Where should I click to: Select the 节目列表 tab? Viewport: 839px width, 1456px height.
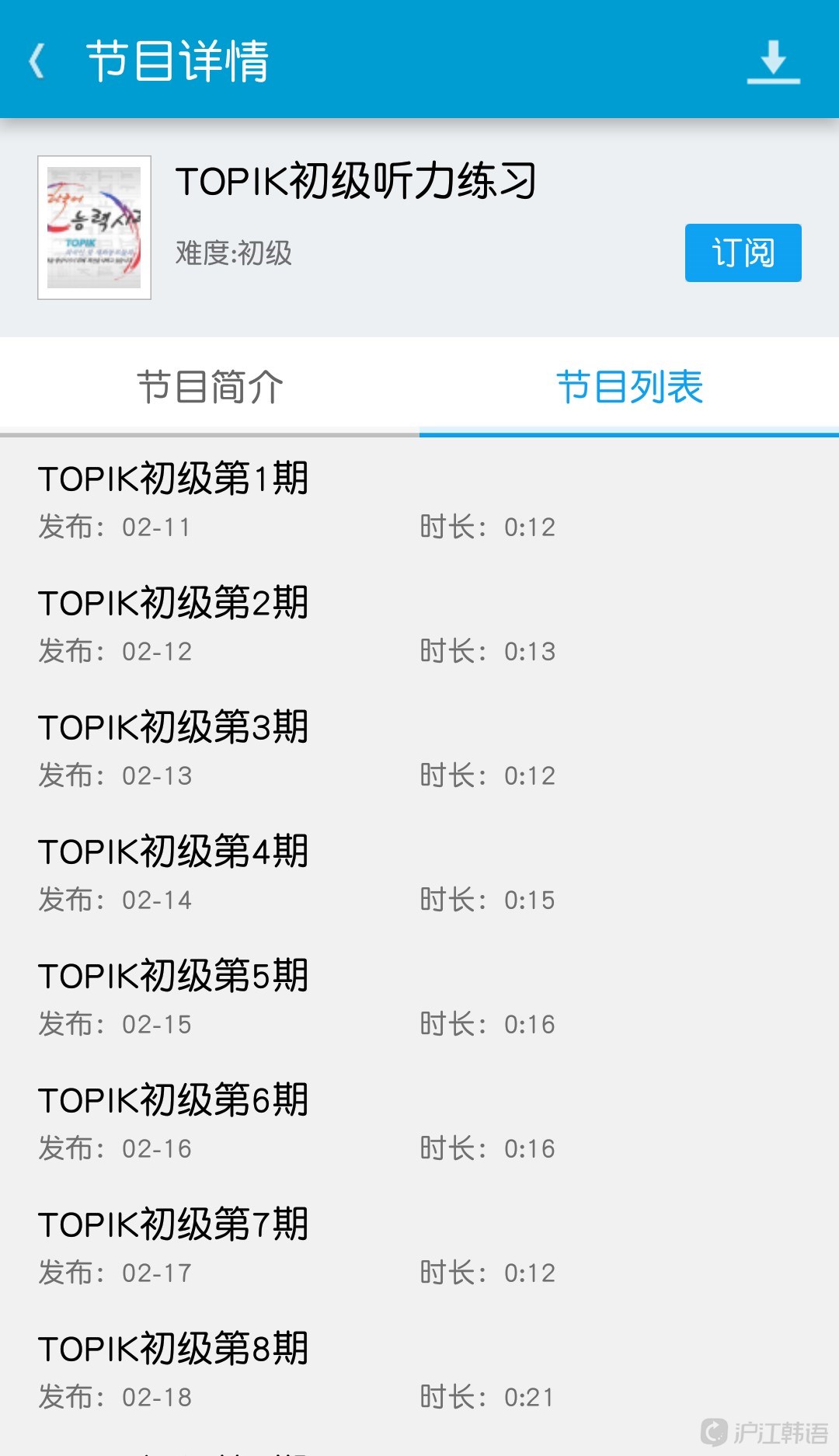[x=629, y=386]
